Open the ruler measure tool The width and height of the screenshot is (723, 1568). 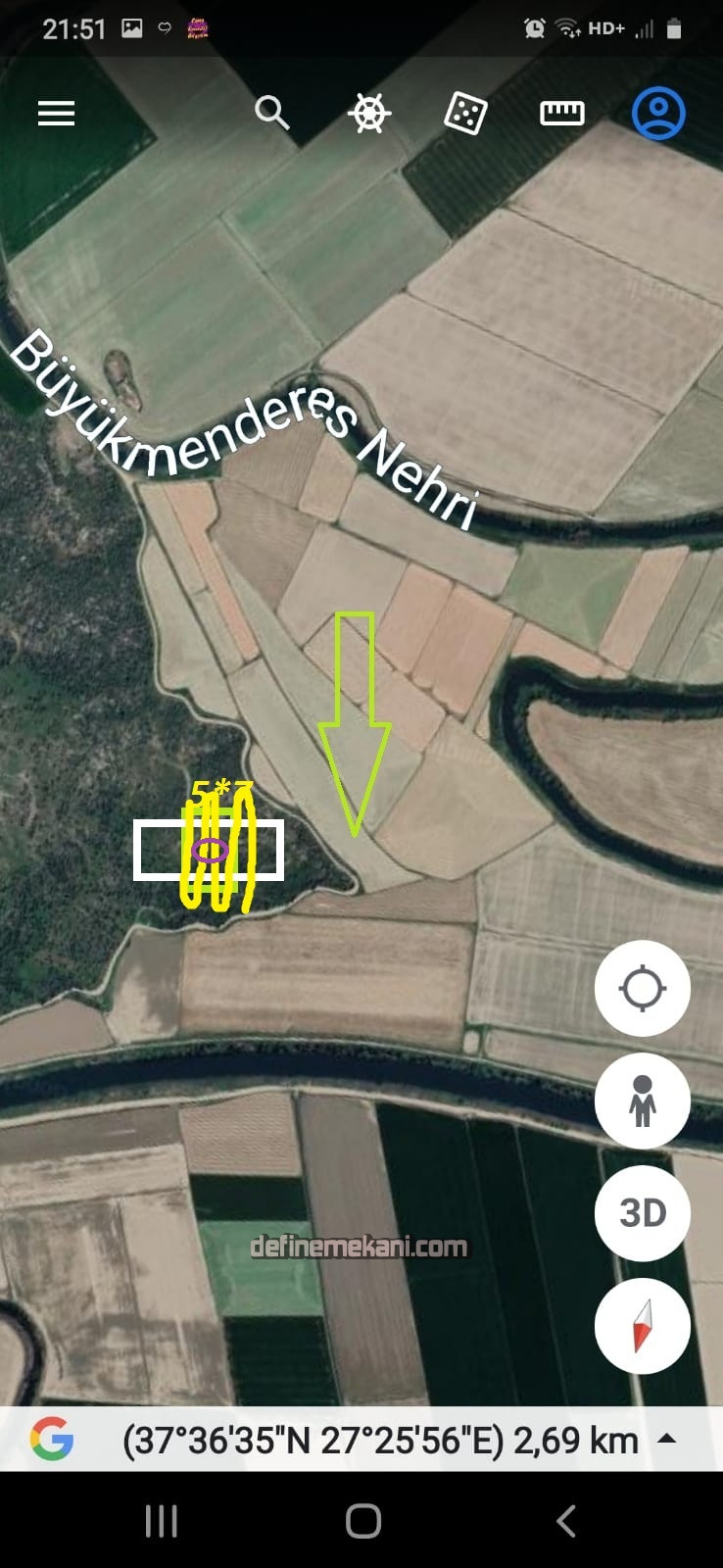pyautogui.click(x=562, y=114)
